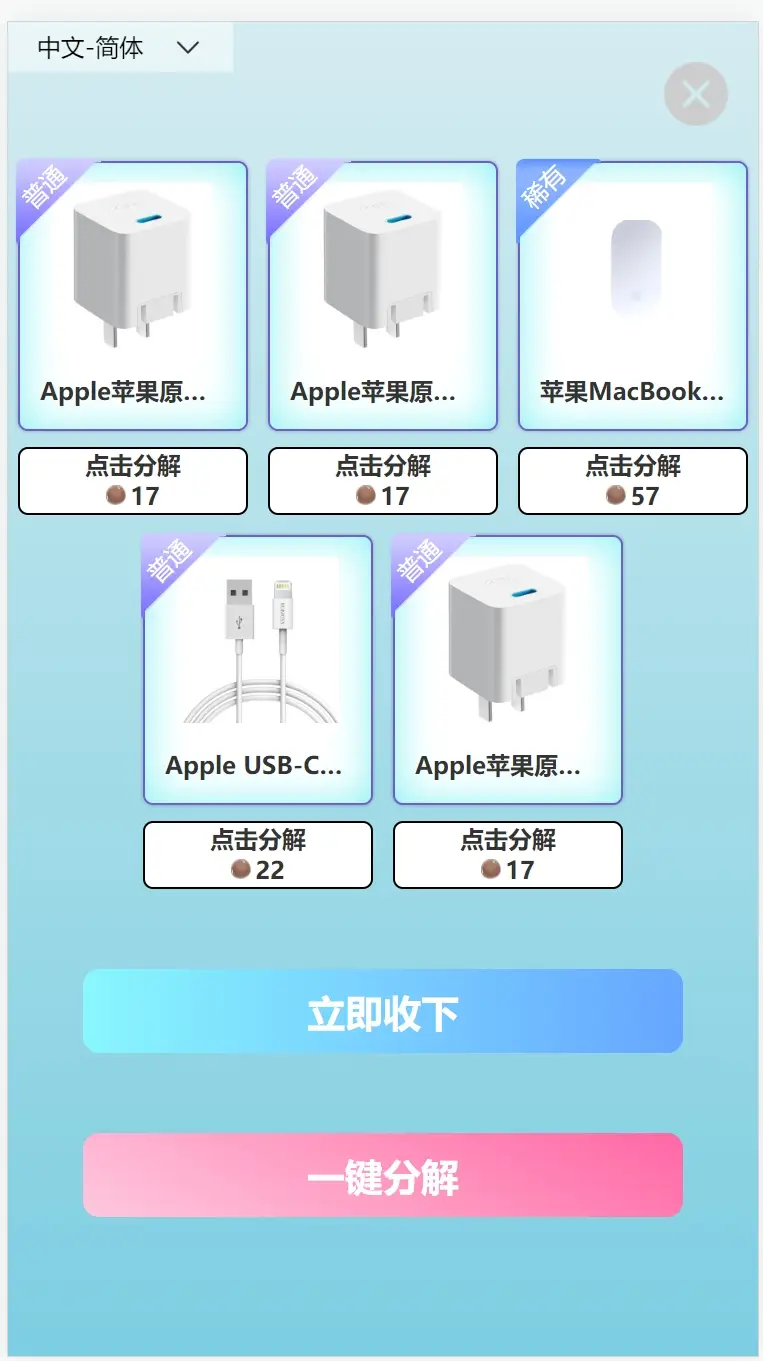The height and width of the screenshot is (1361, 763).
Task: Tap the 一键分解 button
Action: tap(382, 1175)
